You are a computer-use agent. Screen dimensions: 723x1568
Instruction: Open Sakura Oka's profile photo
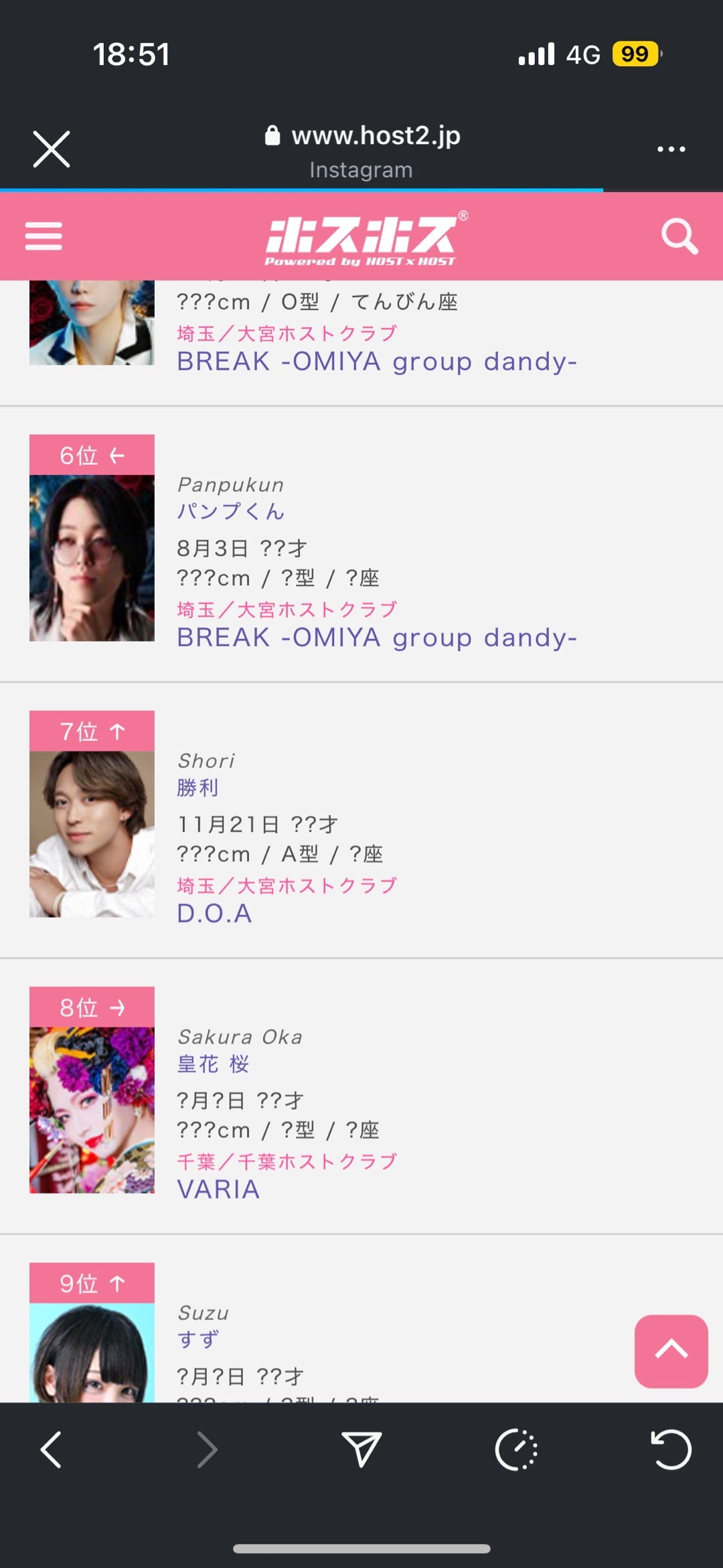92,1109
